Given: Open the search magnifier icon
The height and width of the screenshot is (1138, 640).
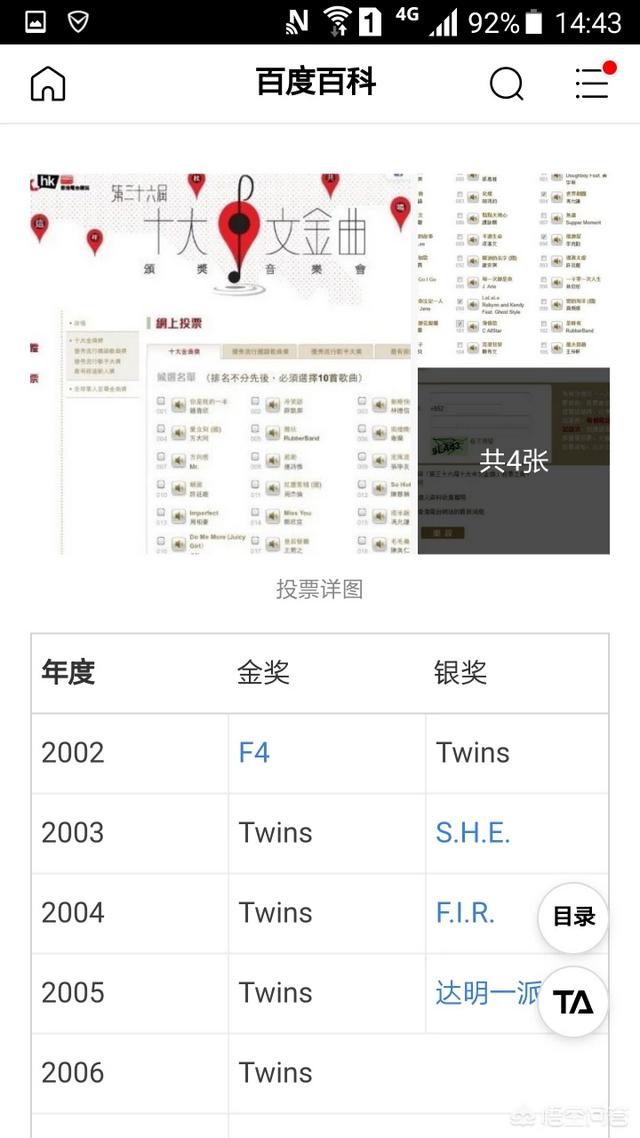Looking at the screenshot, I should pos(506,83).
